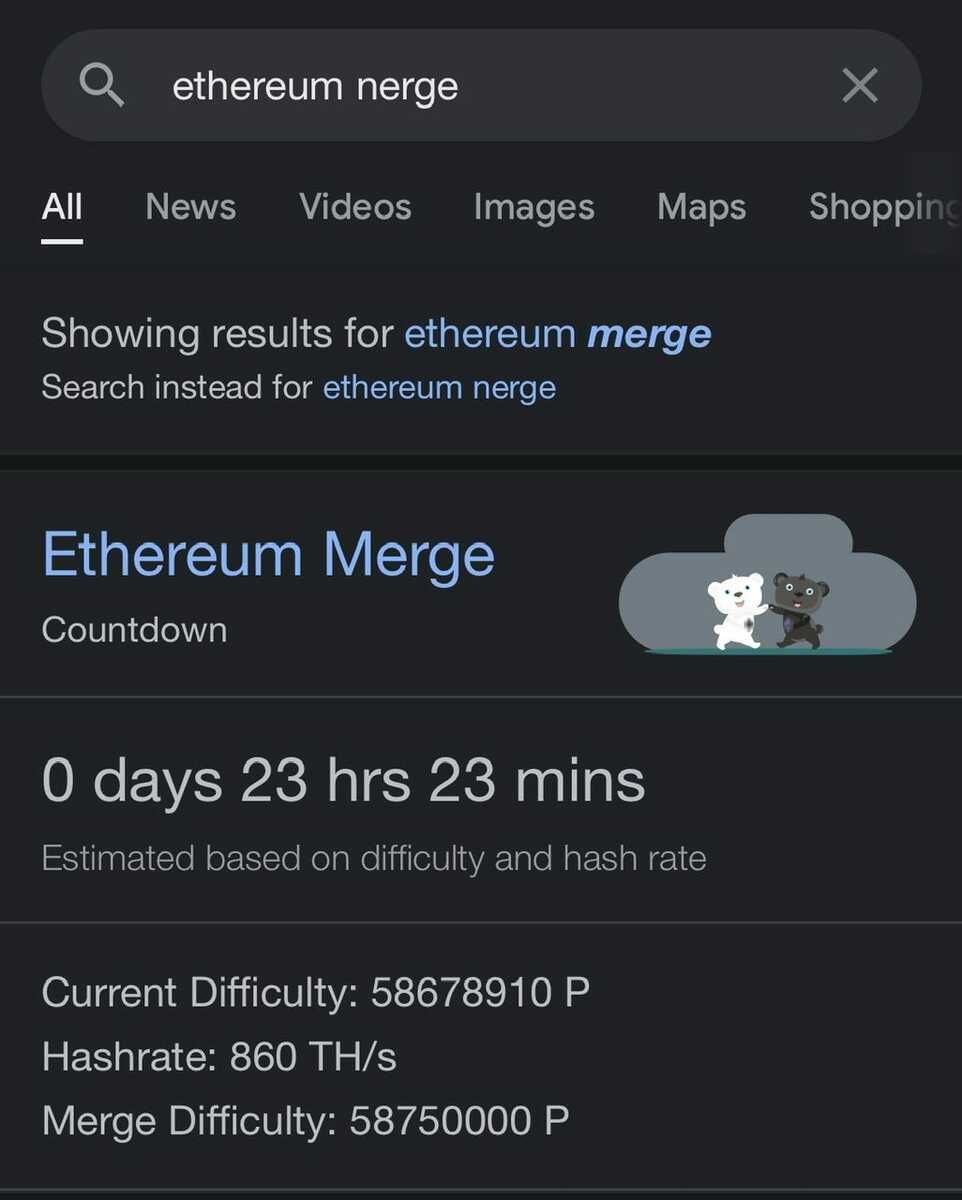
Task: Switch to the Videos tab
Action: 355,207
